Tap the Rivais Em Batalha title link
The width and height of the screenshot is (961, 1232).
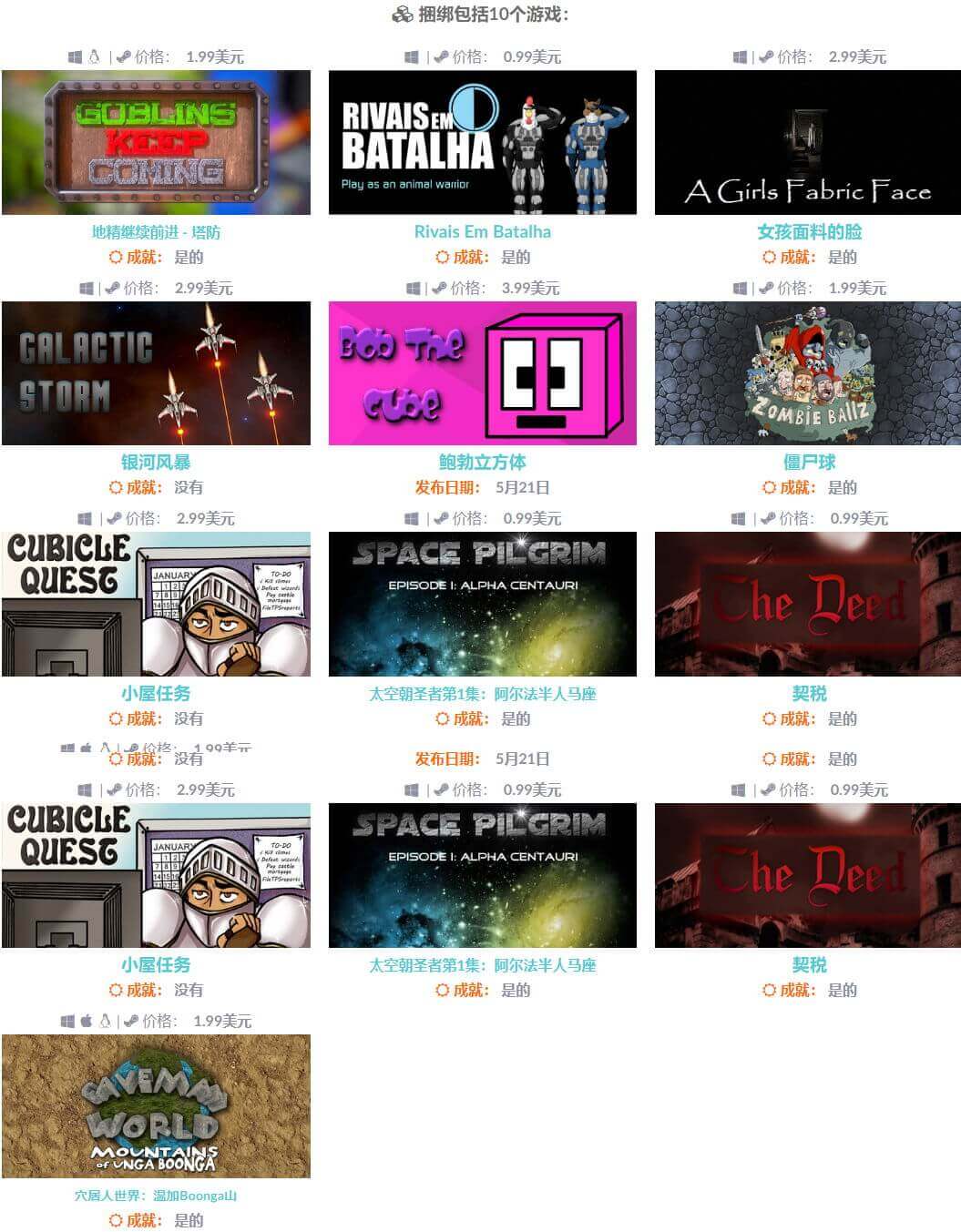pyautogui.click(x=482, y=231)
